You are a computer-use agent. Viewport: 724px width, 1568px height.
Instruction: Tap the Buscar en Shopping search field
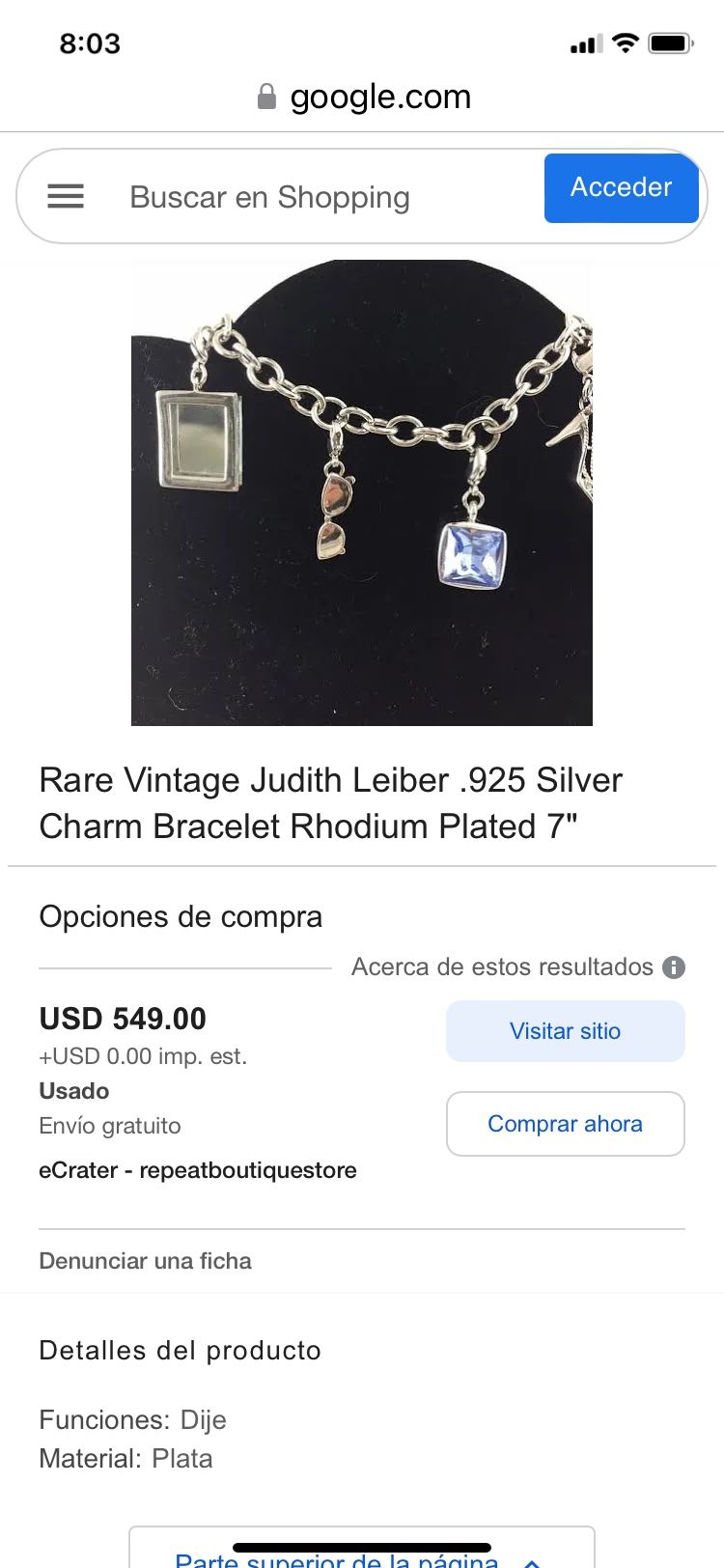(270, 197)
